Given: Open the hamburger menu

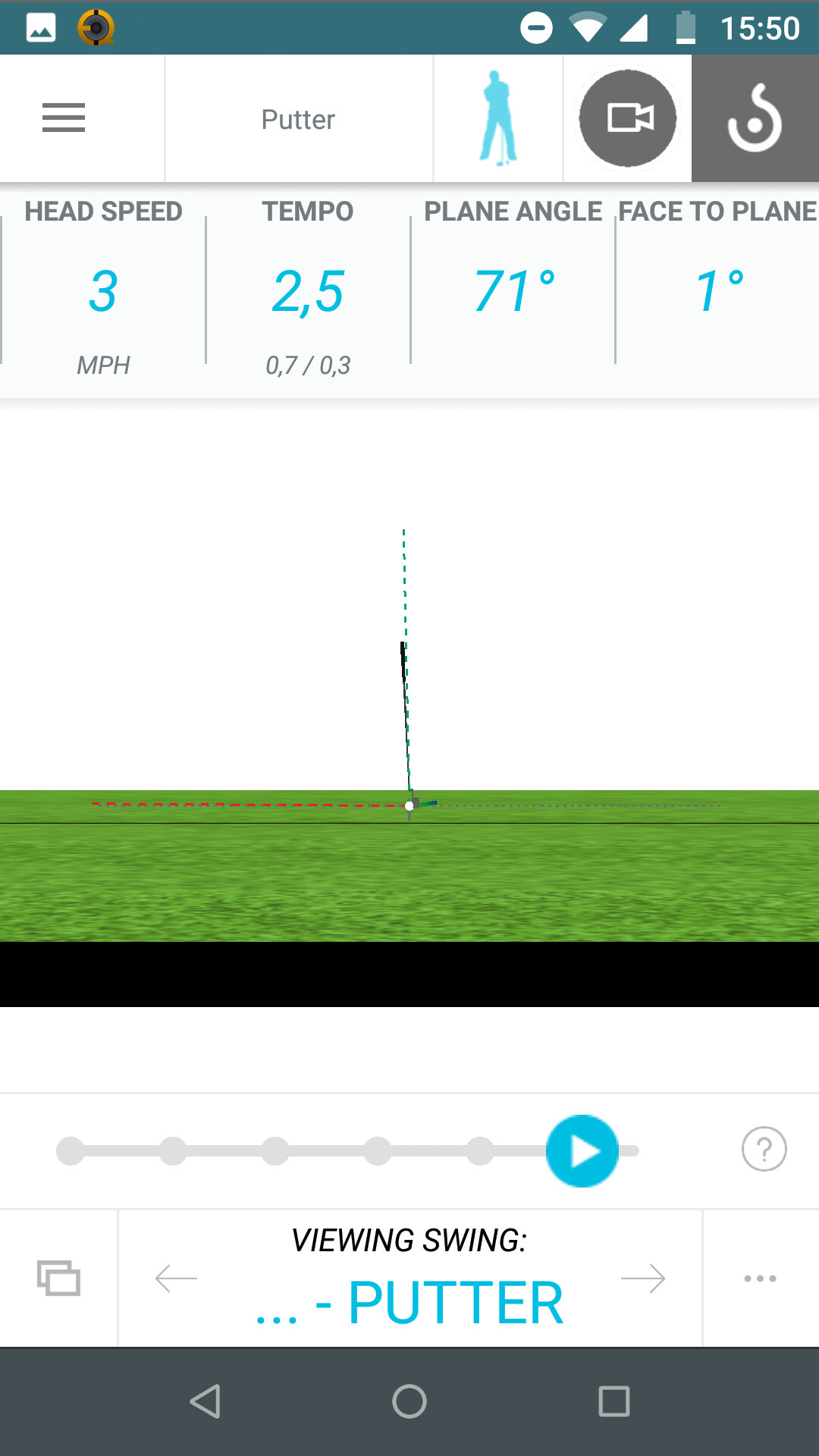Looking at the screenshot, I should point(64,118).
